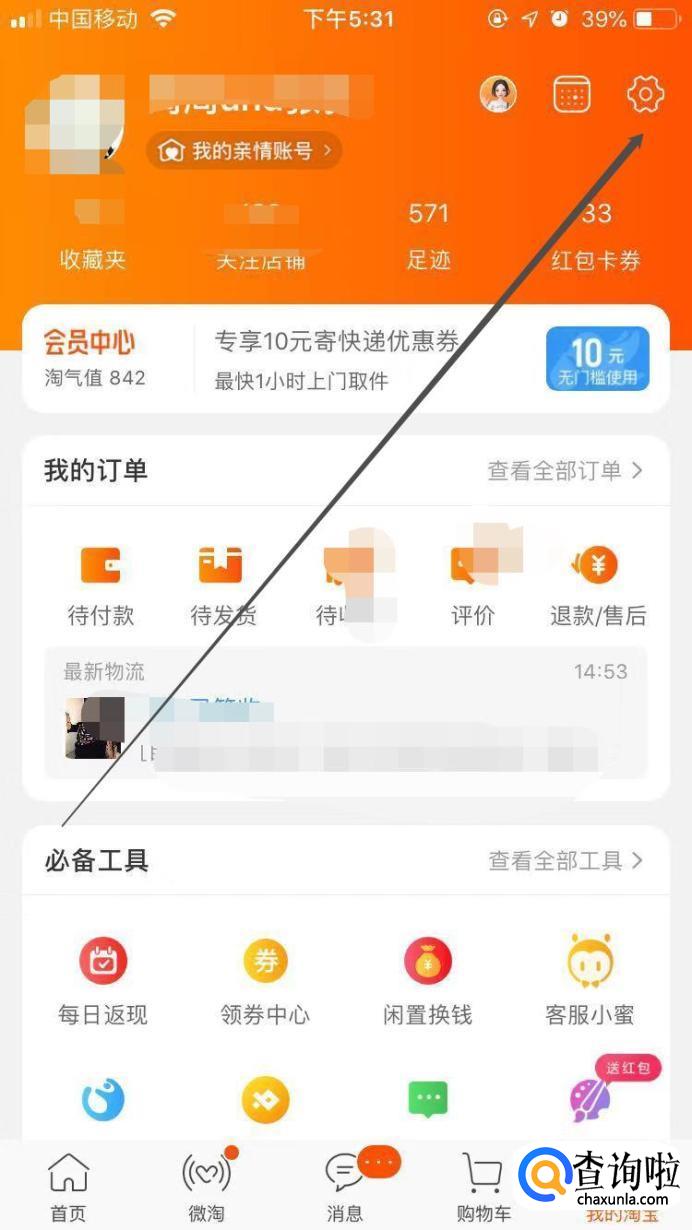Viewport: 692px width, 1230px height.
Task: View all tools via 查看全部工具
Action: 564,860
